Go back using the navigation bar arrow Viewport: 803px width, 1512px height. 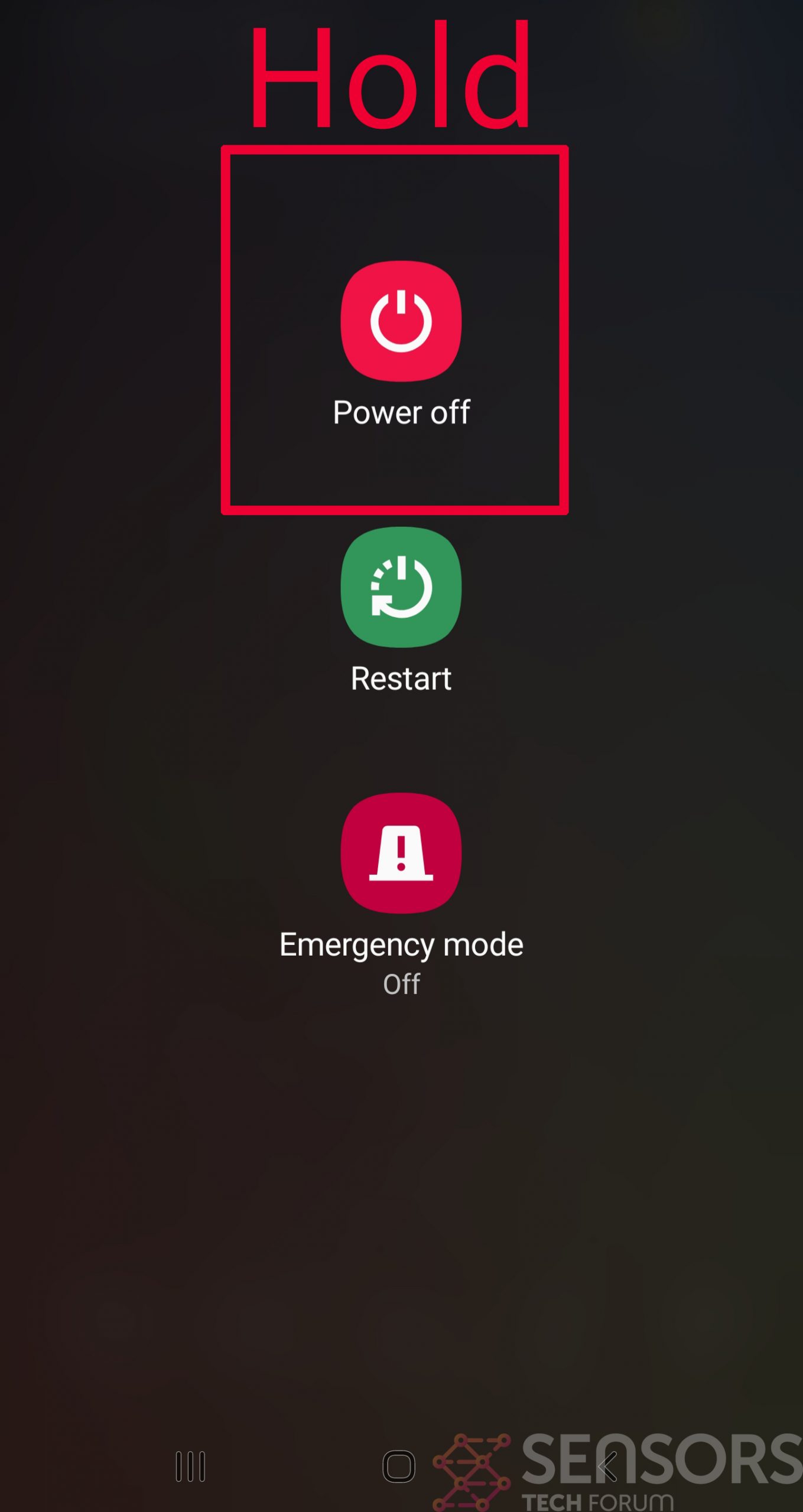click(607, 1466)
